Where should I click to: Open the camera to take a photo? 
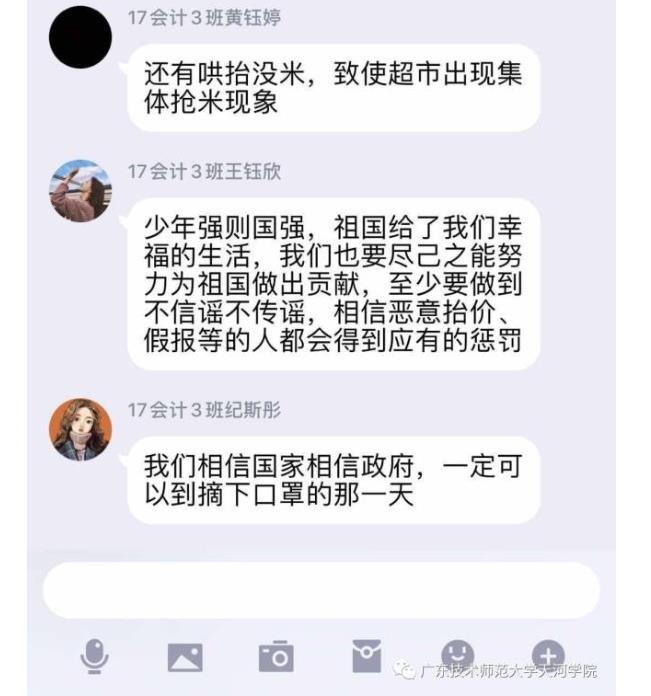tap(276, 657)
